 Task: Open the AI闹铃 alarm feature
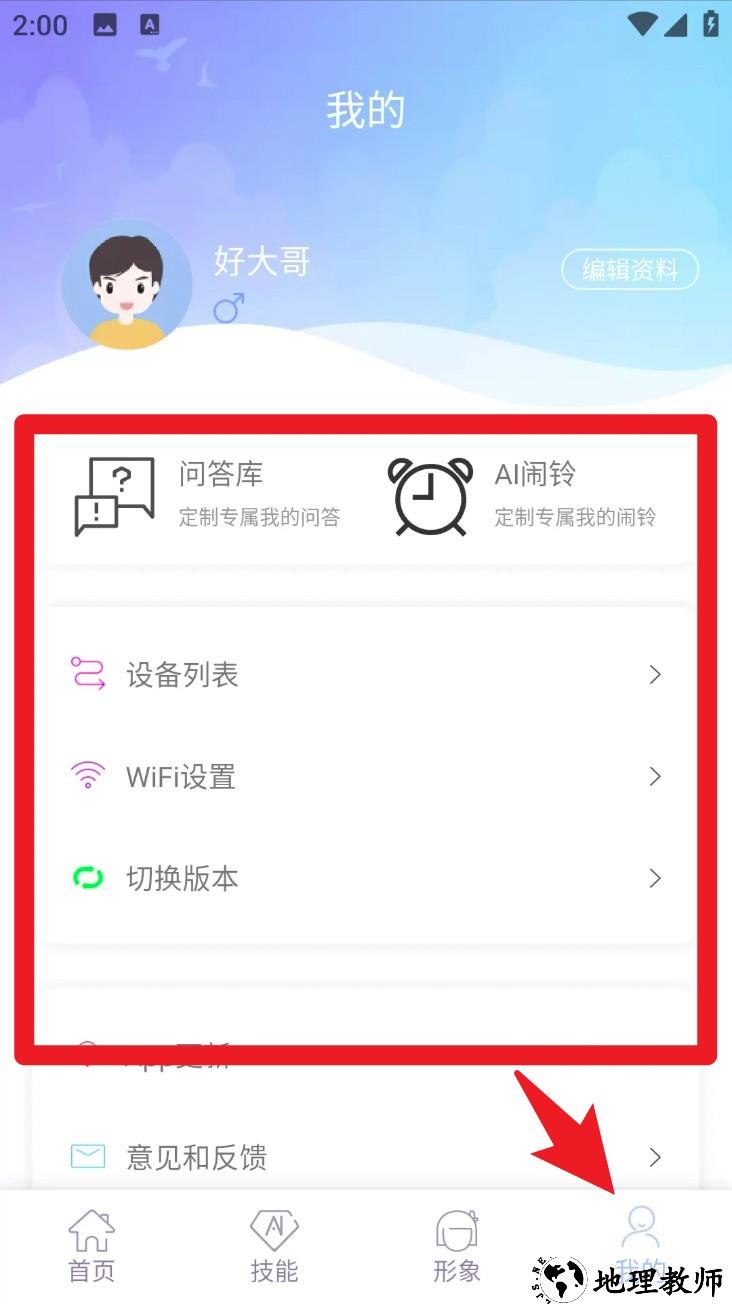[523, 495]
